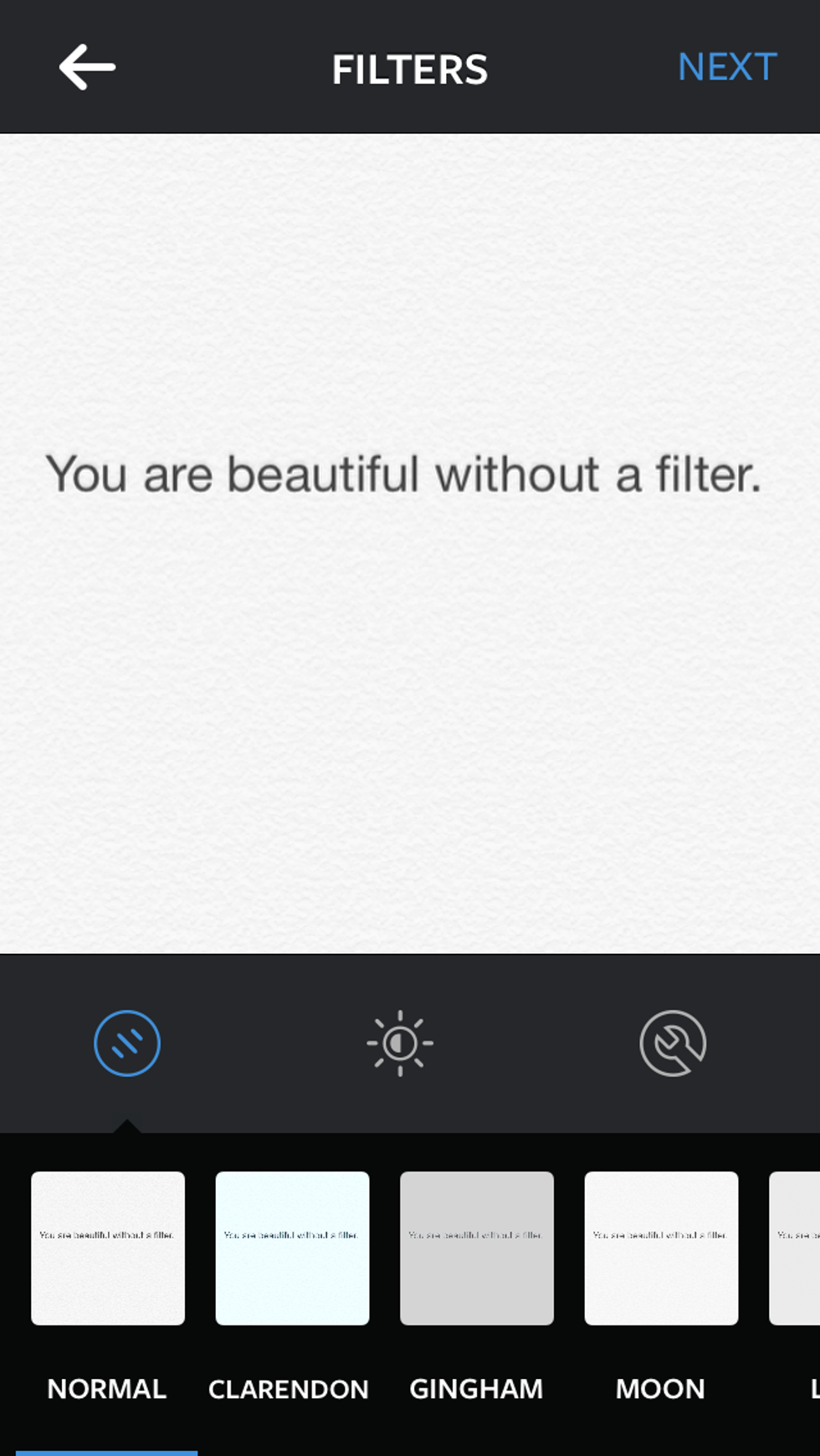Screen dimensions: 820x1456
Task: Tap the Clarendon filter preview thumbnail
Action: [x=292, y=1248]
